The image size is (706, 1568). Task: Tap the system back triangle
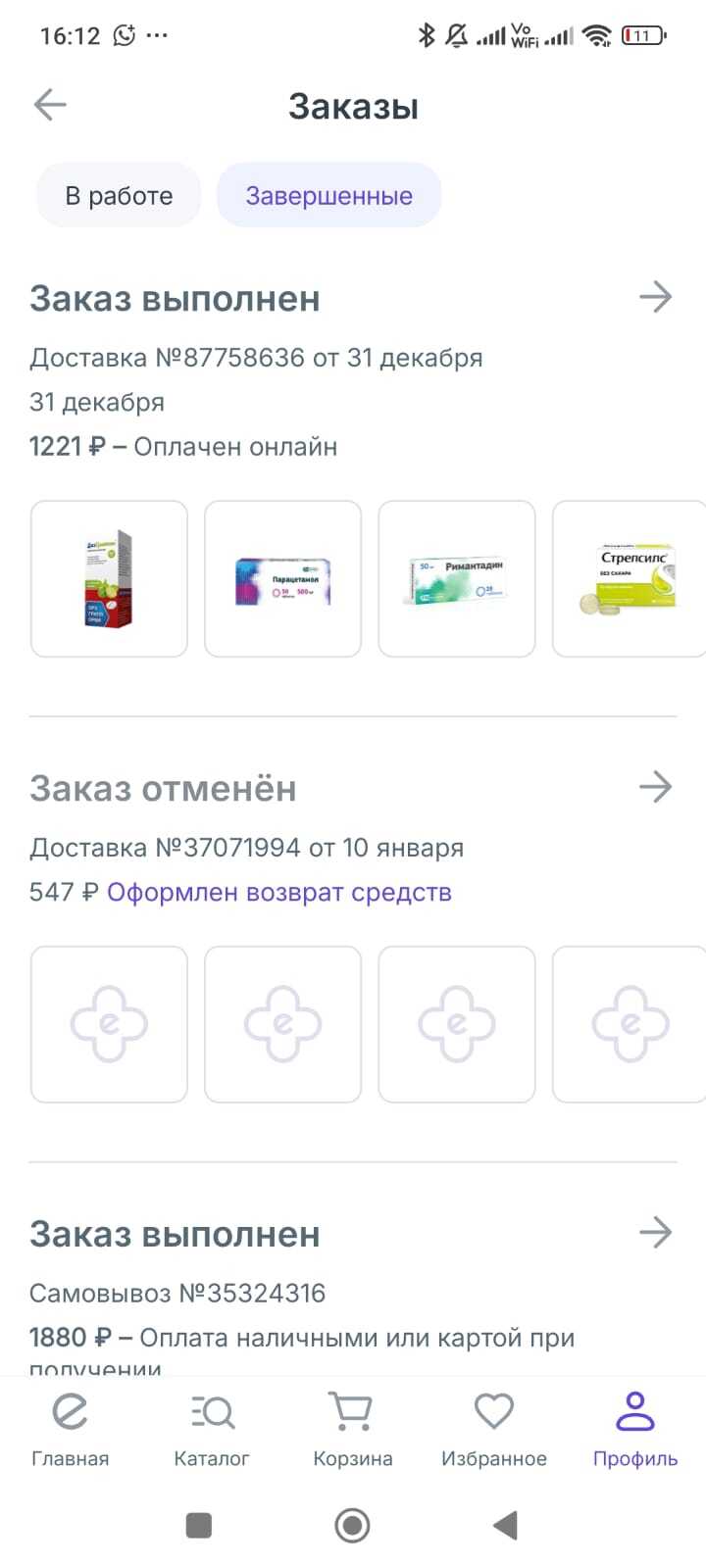[x=505, y=1526]
